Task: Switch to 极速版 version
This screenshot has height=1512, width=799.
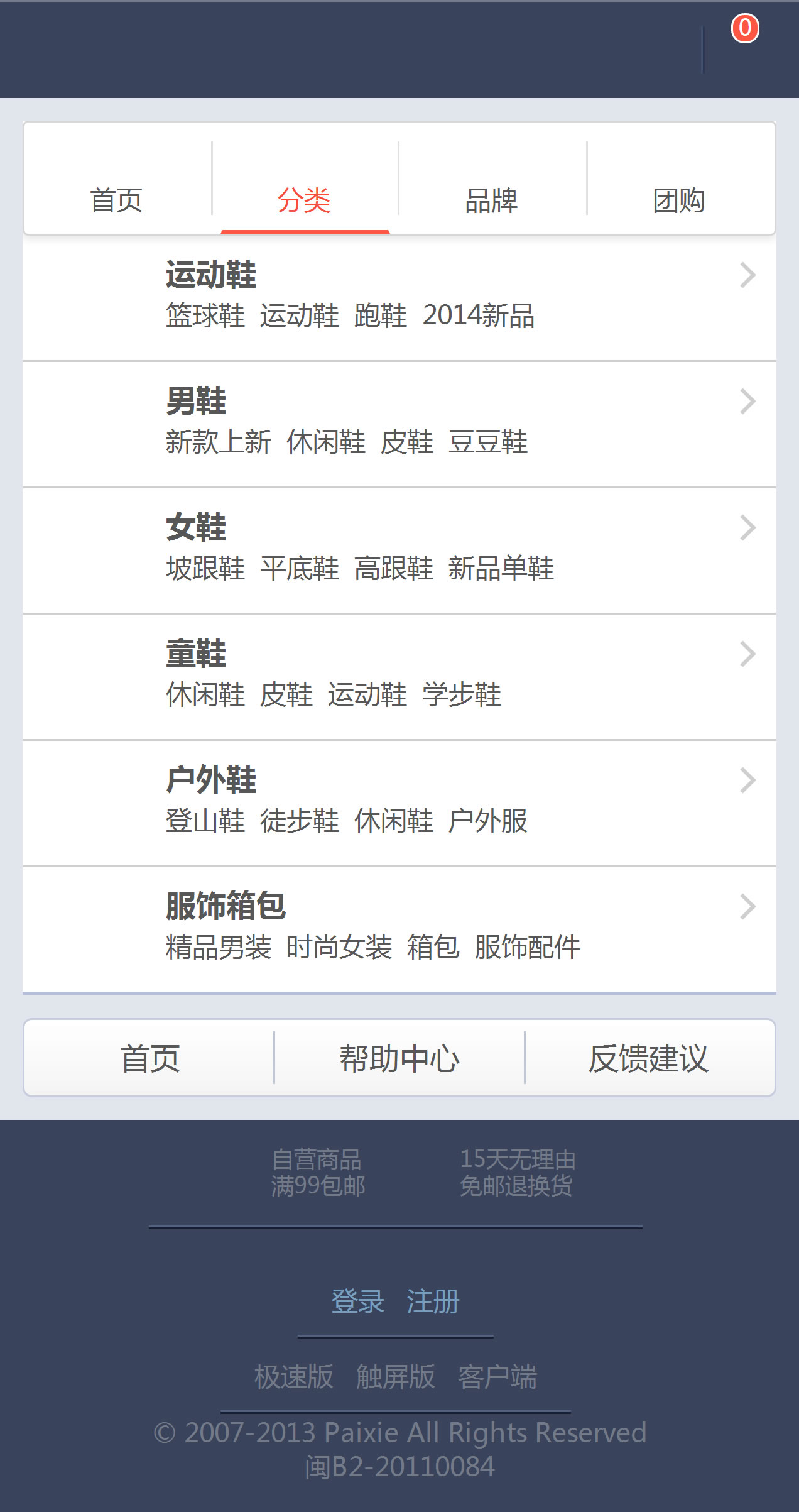Action: coord(294,1377)
